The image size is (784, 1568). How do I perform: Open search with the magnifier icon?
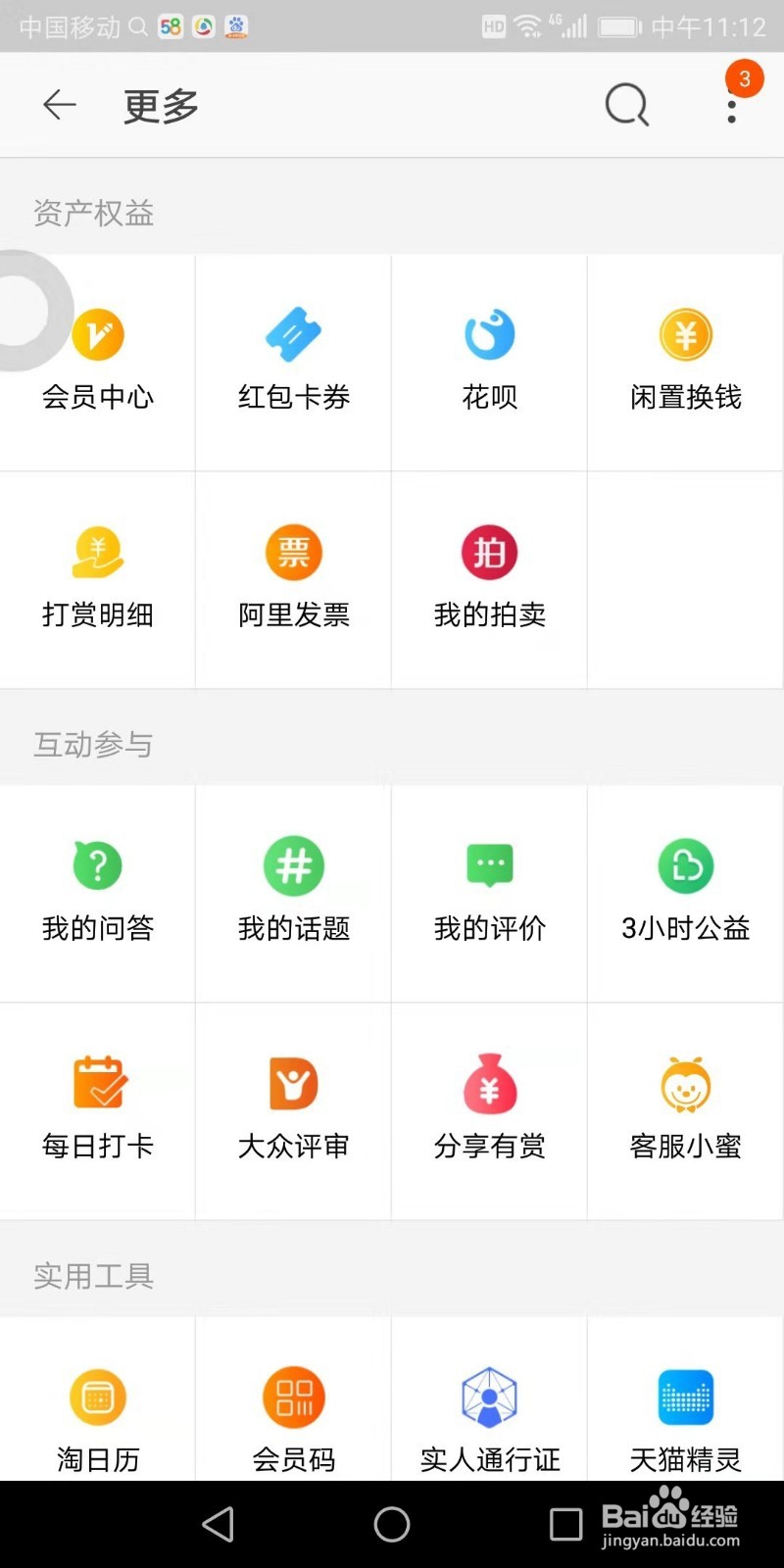pyautogui.click(x=627, y=105)
